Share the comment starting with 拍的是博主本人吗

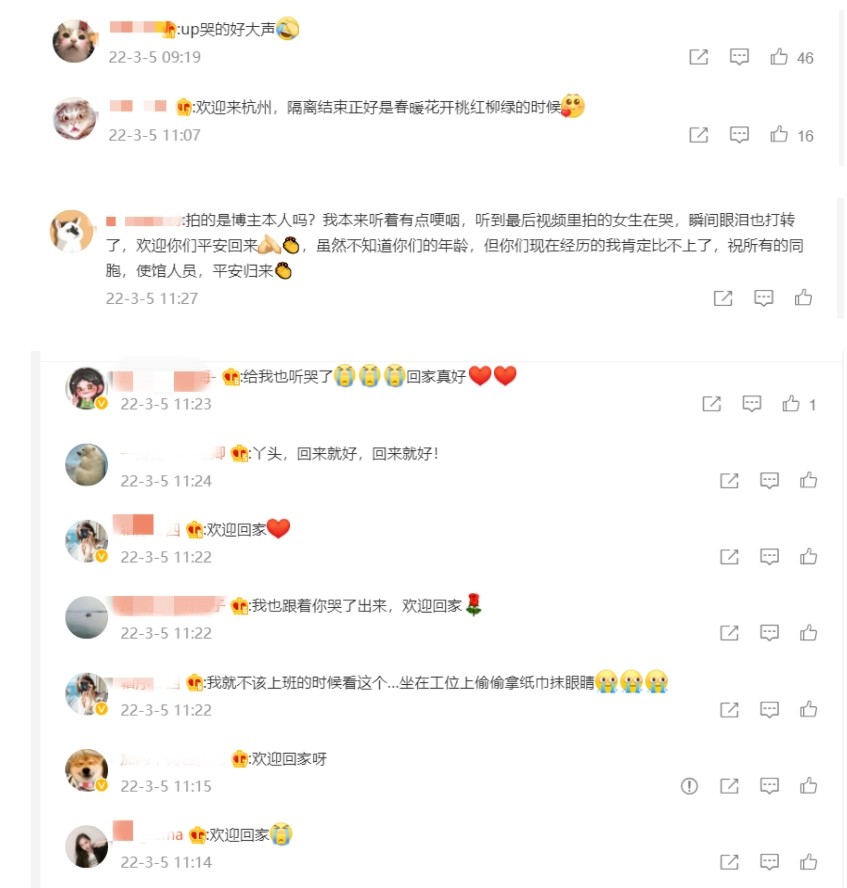tap(723, 297)
